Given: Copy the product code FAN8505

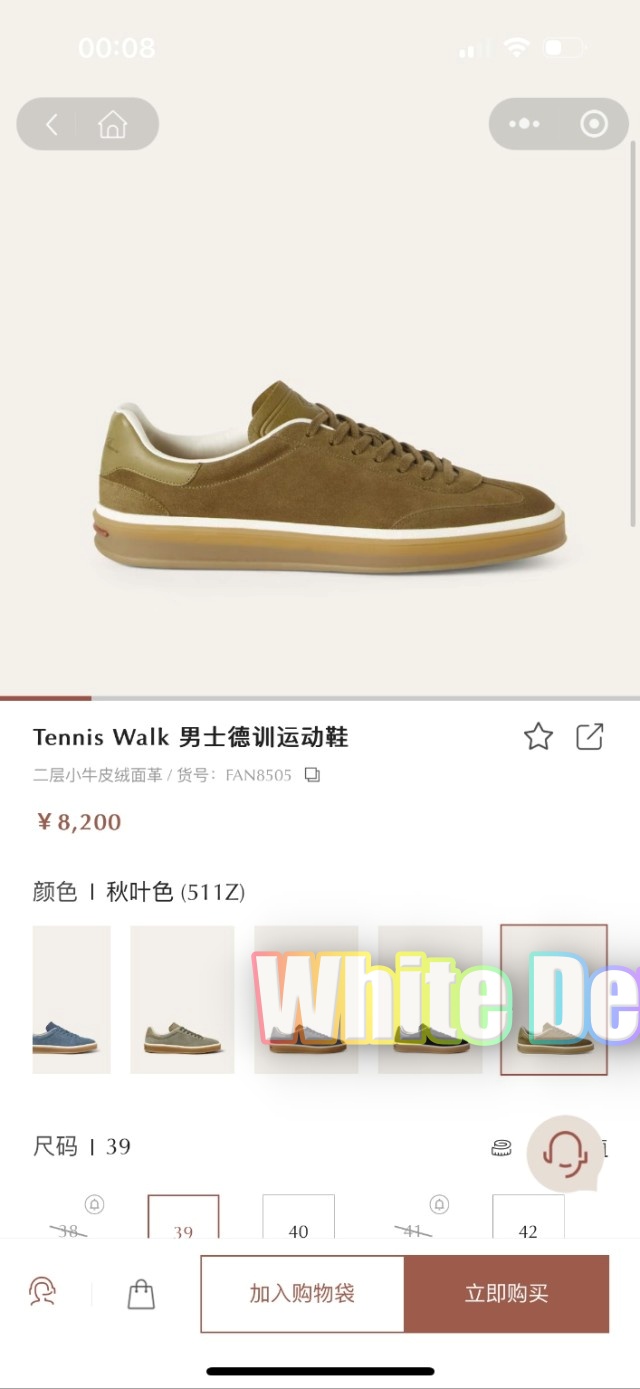Looking at the screenshot, I should (312, 775).
